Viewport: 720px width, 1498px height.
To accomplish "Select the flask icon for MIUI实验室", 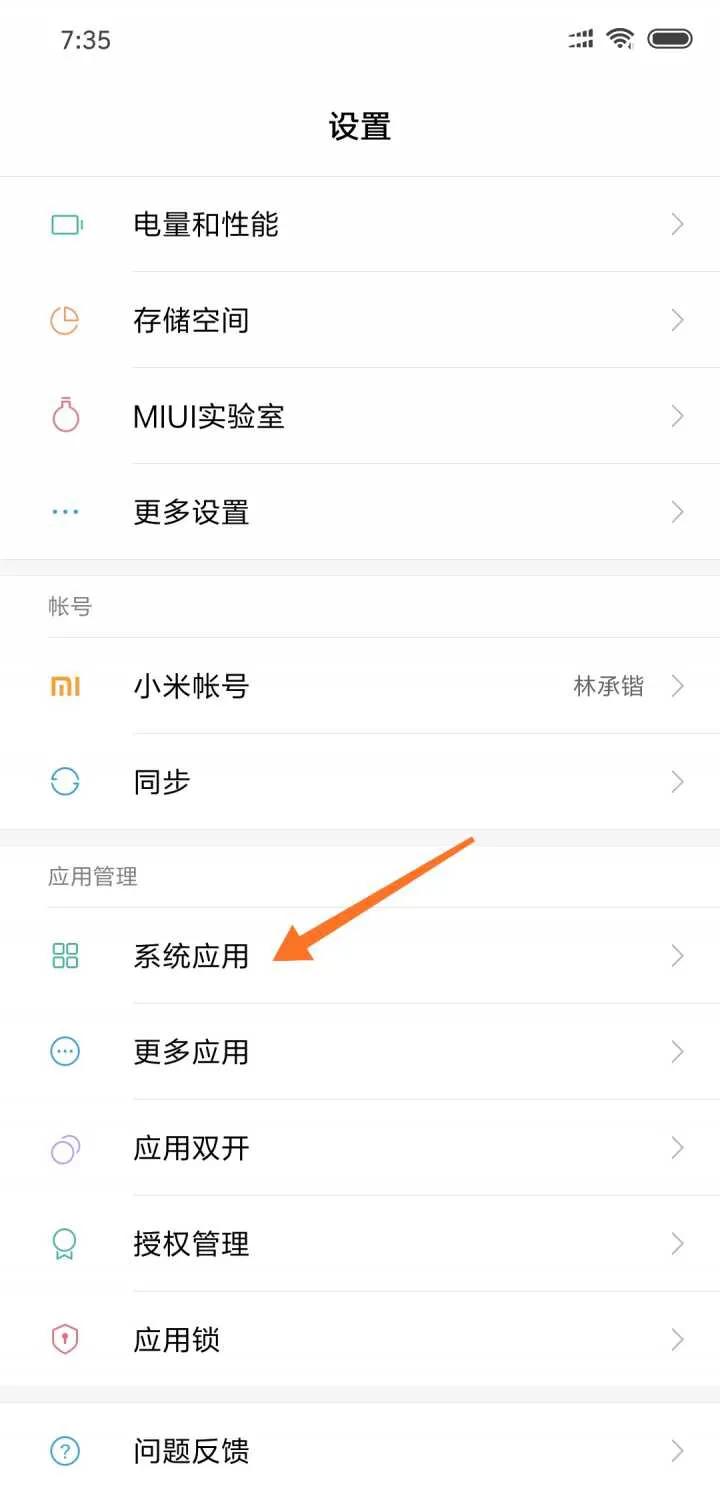I will 64,416.
